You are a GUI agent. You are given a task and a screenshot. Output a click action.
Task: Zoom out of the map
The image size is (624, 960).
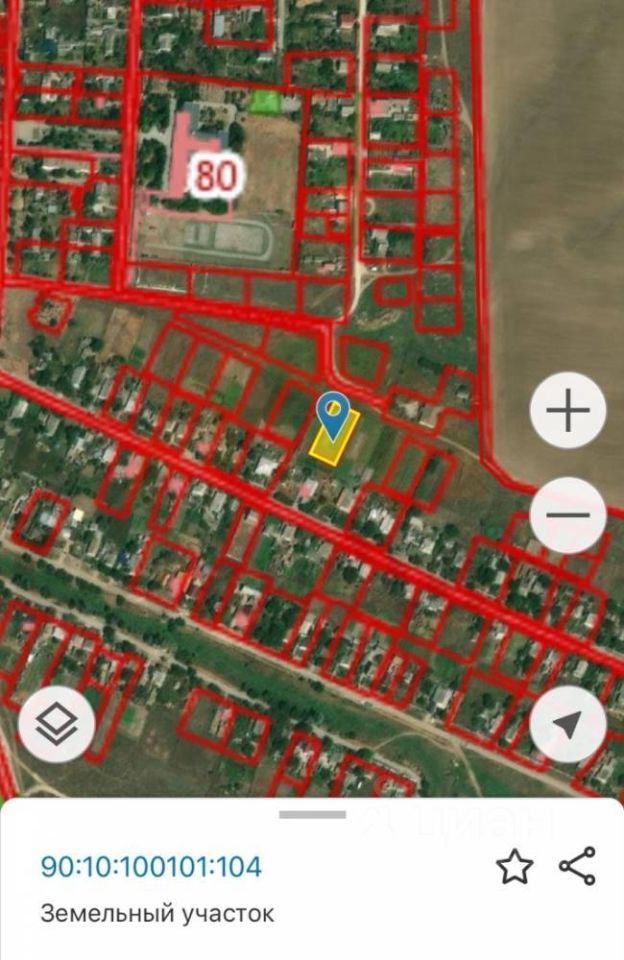click(568, 515)
